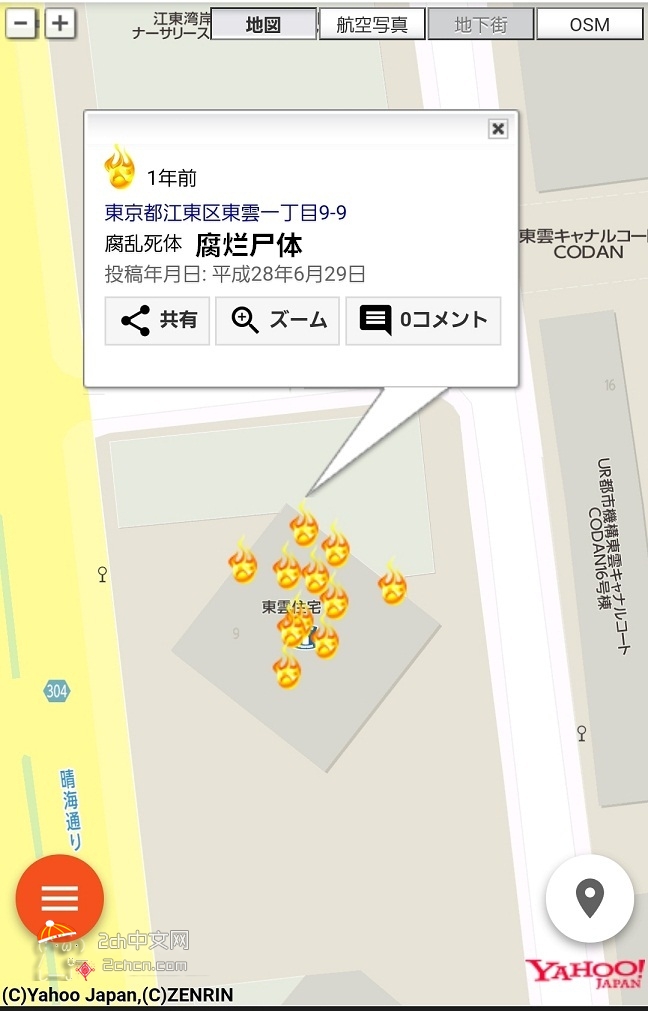Image resolution: width=648 pixels, height=1011 pixels.
Task: Open address link 東京都江東区東雲一丁目9-9
Action: point(226,212)
